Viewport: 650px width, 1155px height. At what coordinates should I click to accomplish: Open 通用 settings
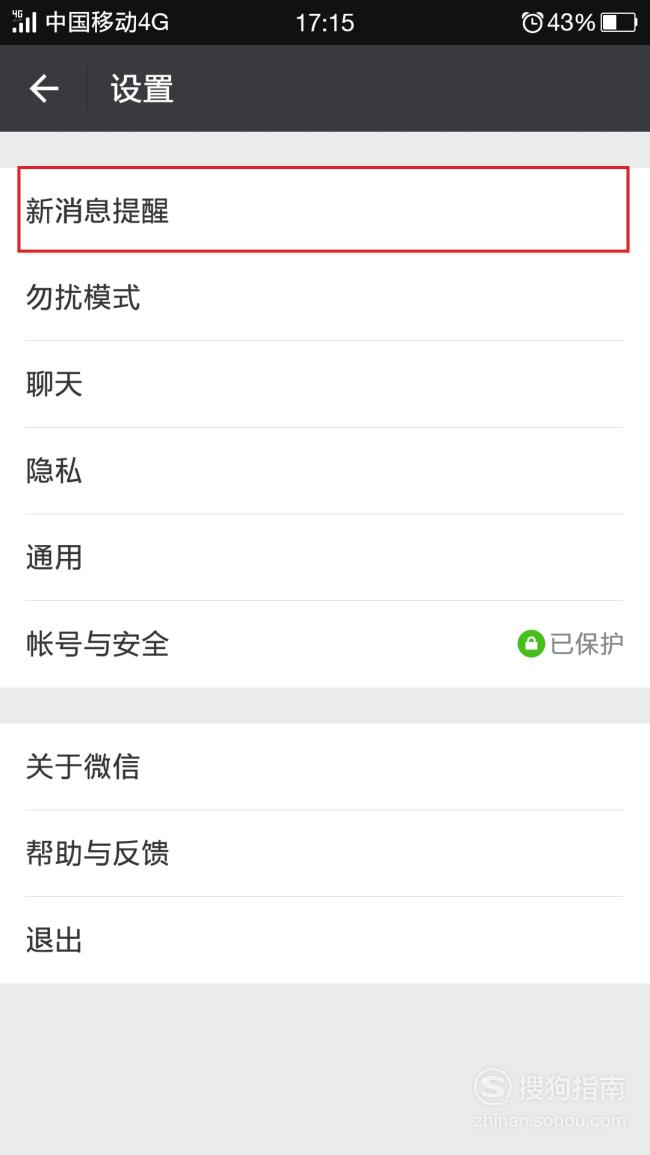(325, 558)
